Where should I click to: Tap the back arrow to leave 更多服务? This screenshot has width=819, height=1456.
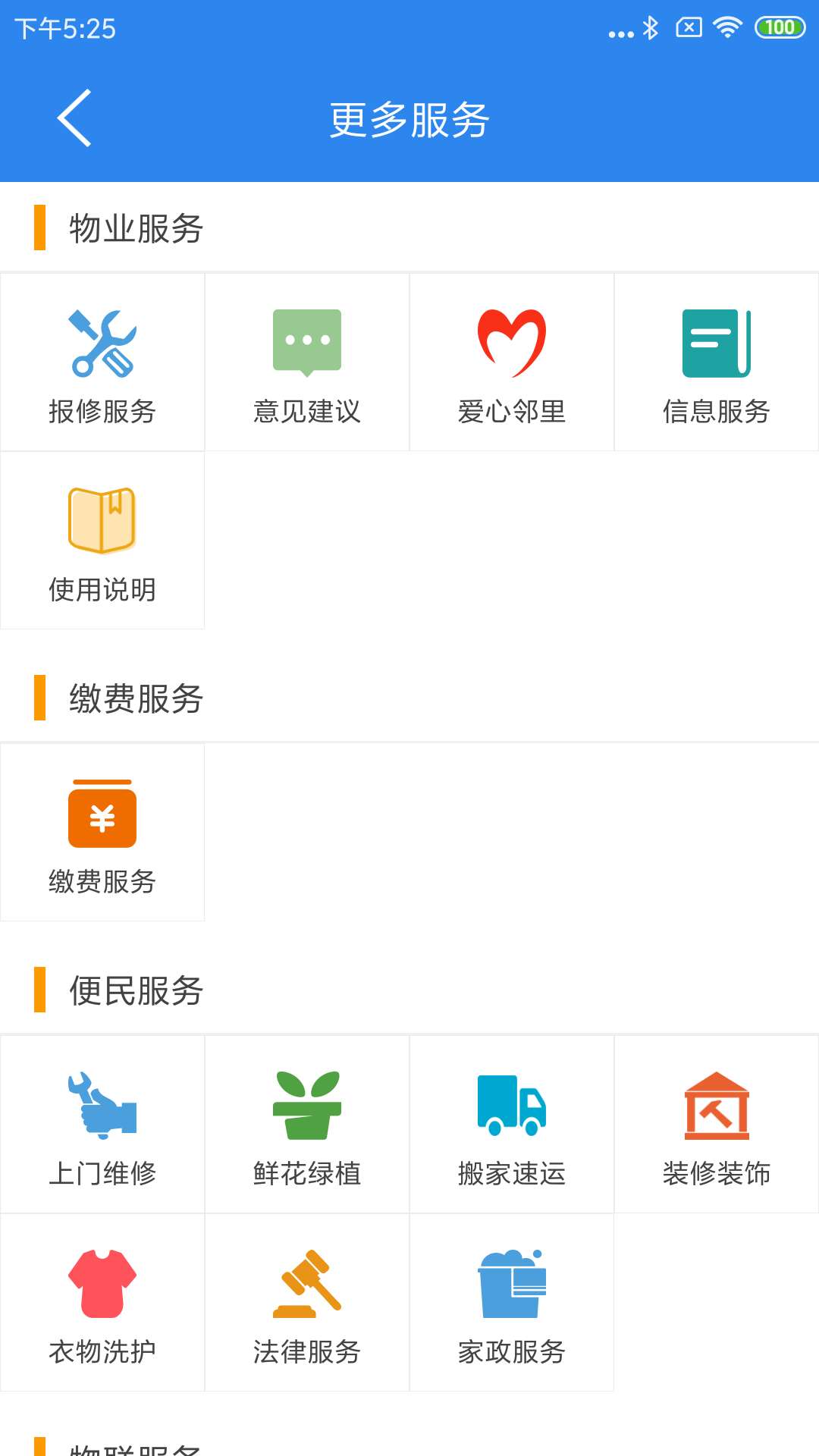74,118
